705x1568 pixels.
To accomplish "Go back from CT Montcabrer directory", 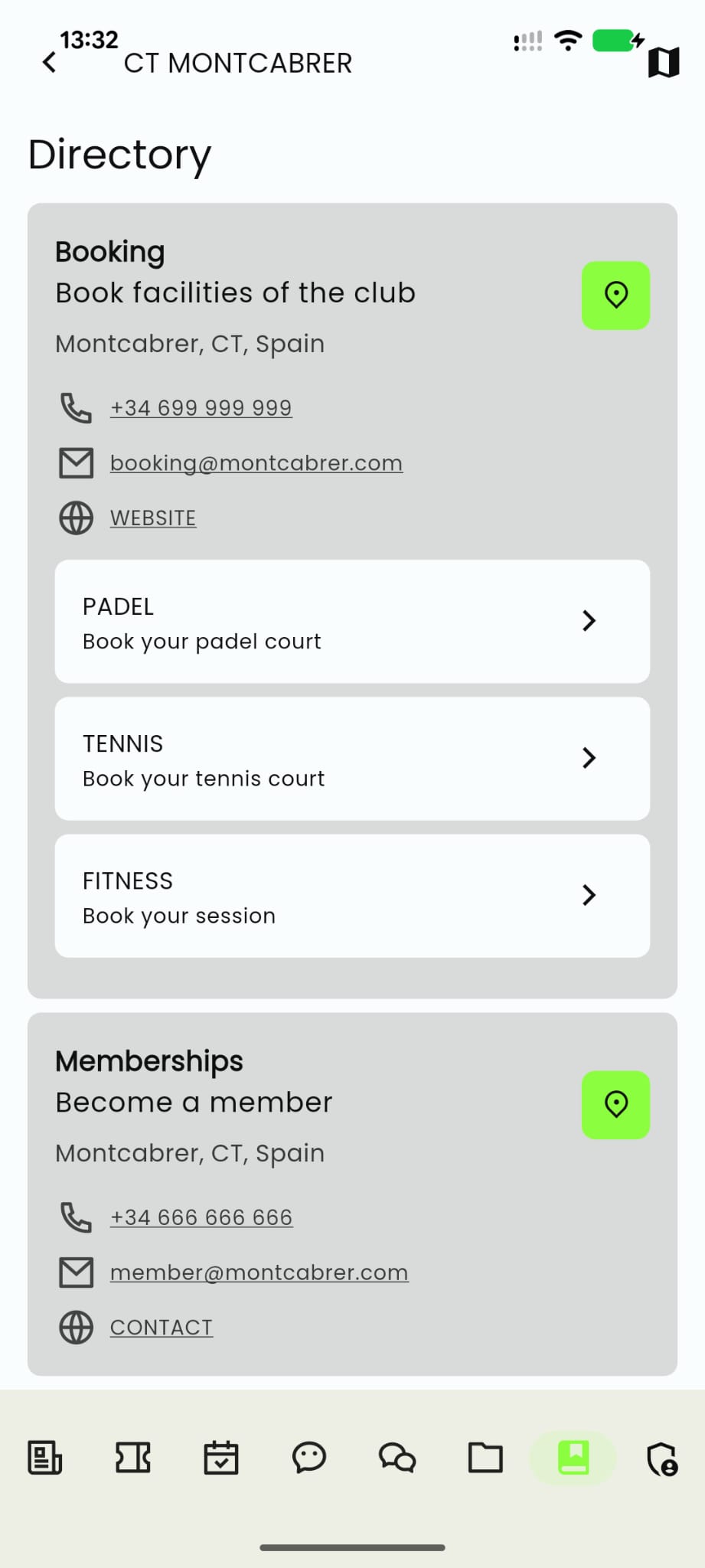I will click(x=50, y=63).
